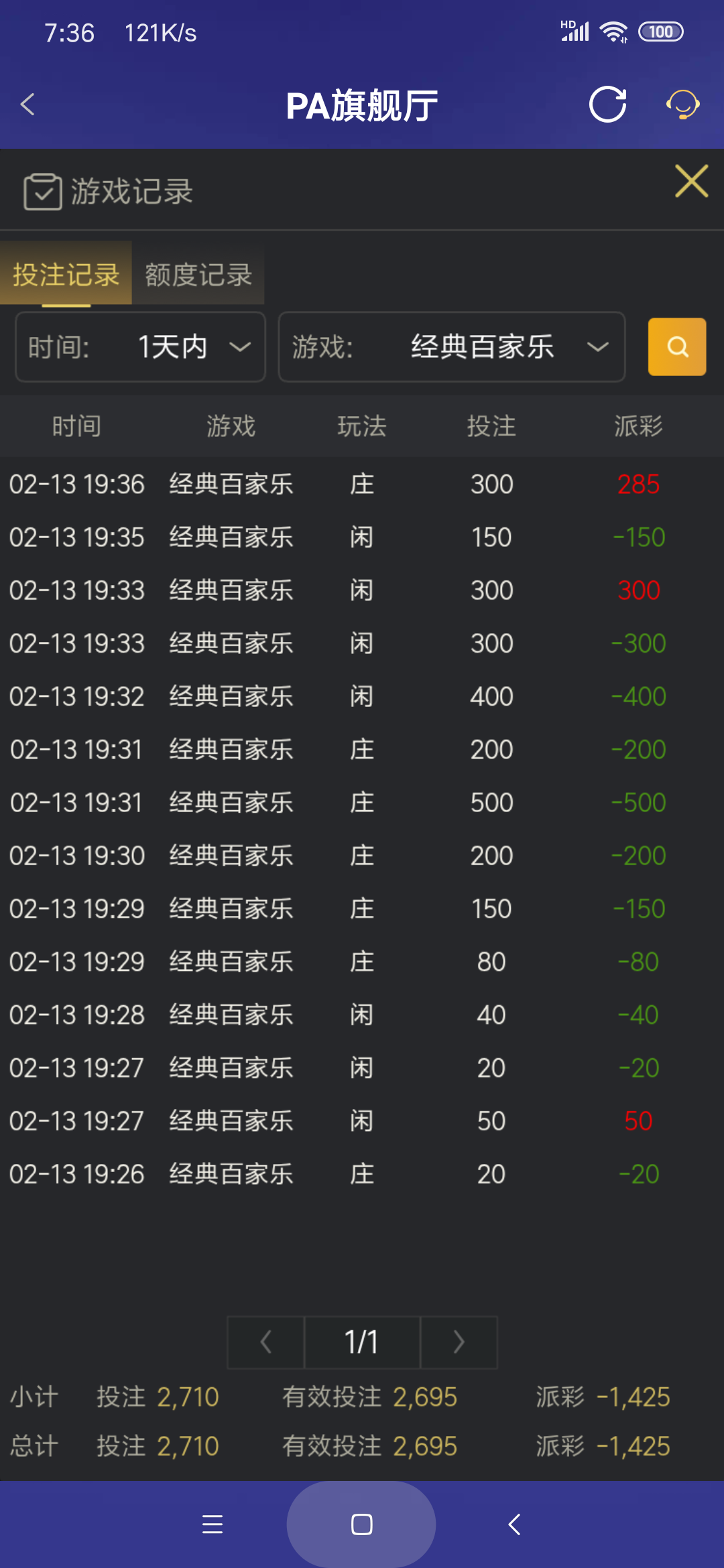Tap the refresh icon in the title bar
Screen dimensions: 724x1568
coord(607,105)
